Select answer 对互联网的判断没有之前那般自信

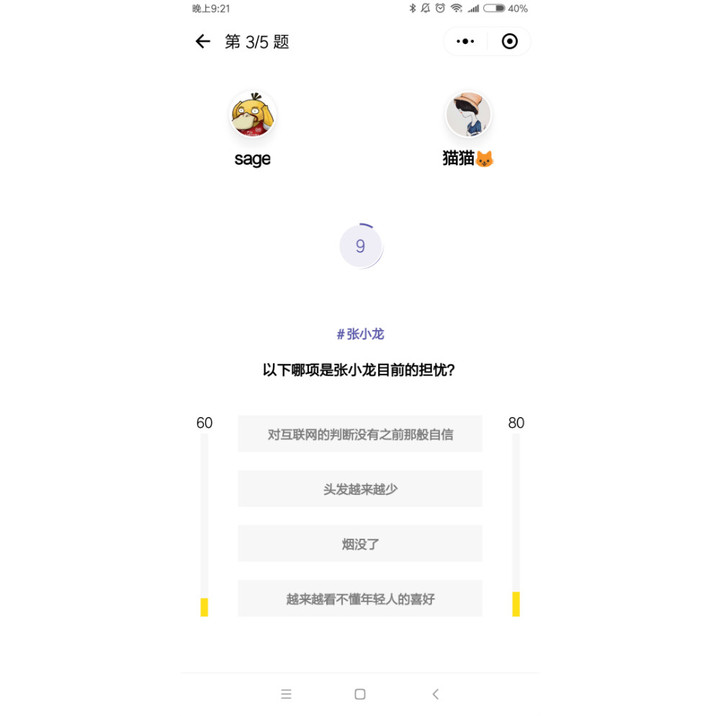point(360,434)
